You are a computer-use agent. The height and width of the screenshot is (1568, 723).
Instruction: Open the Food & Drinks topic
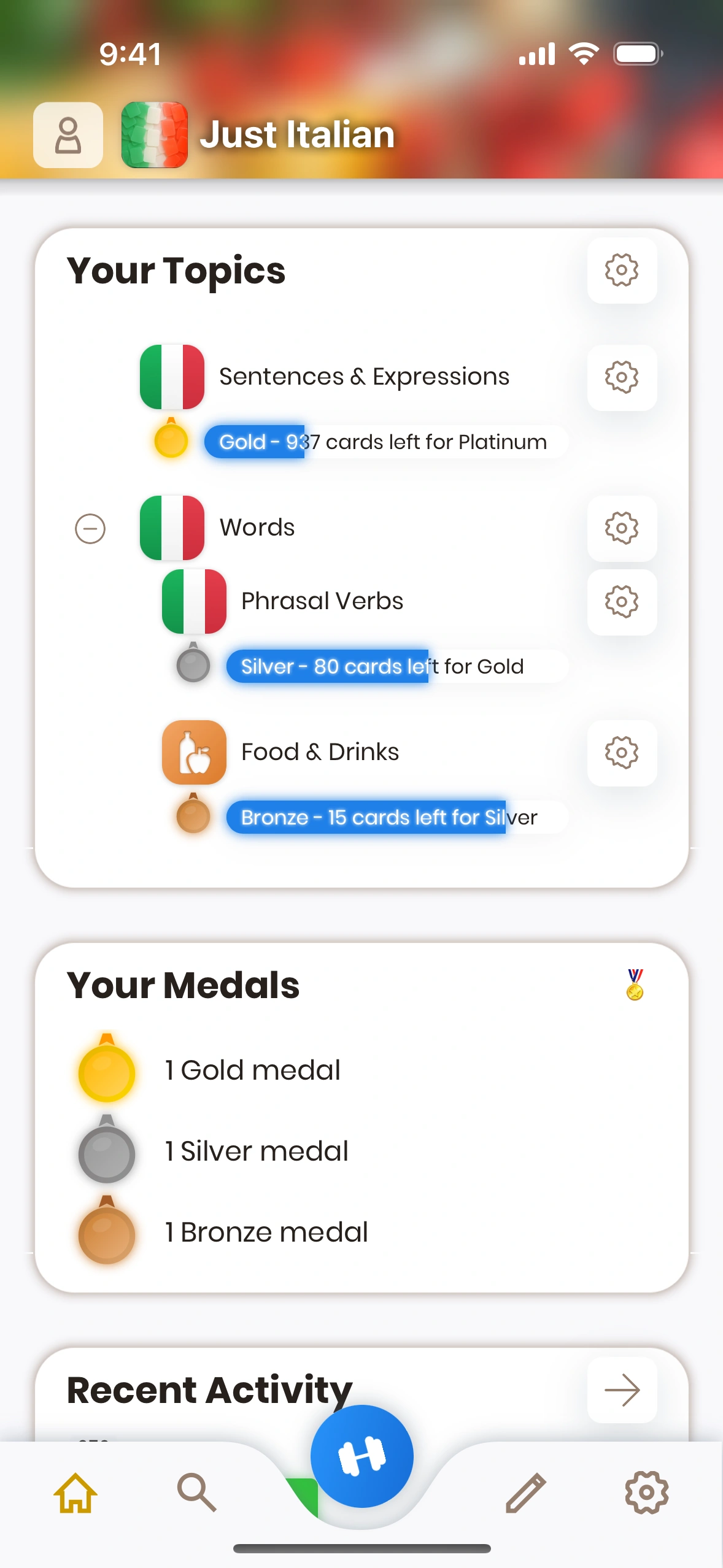319,752
